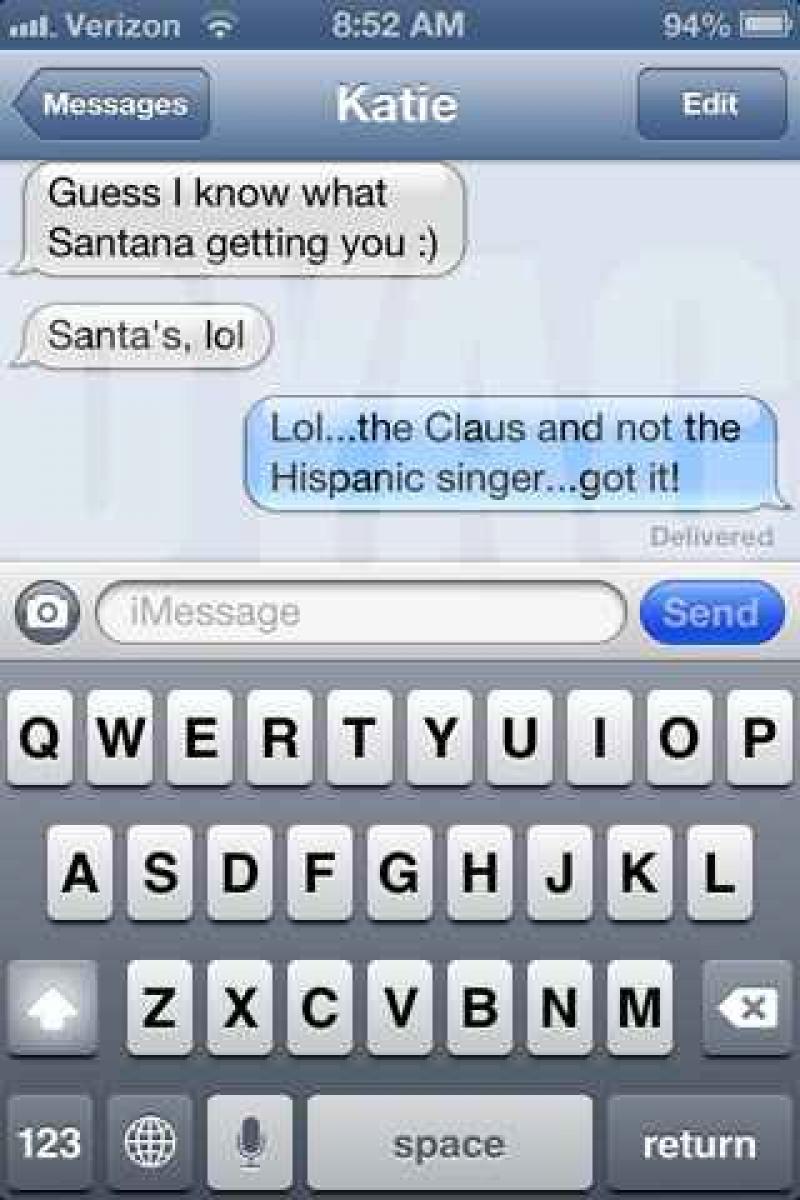Change keyboard language via globe key

coord(150,1142)
